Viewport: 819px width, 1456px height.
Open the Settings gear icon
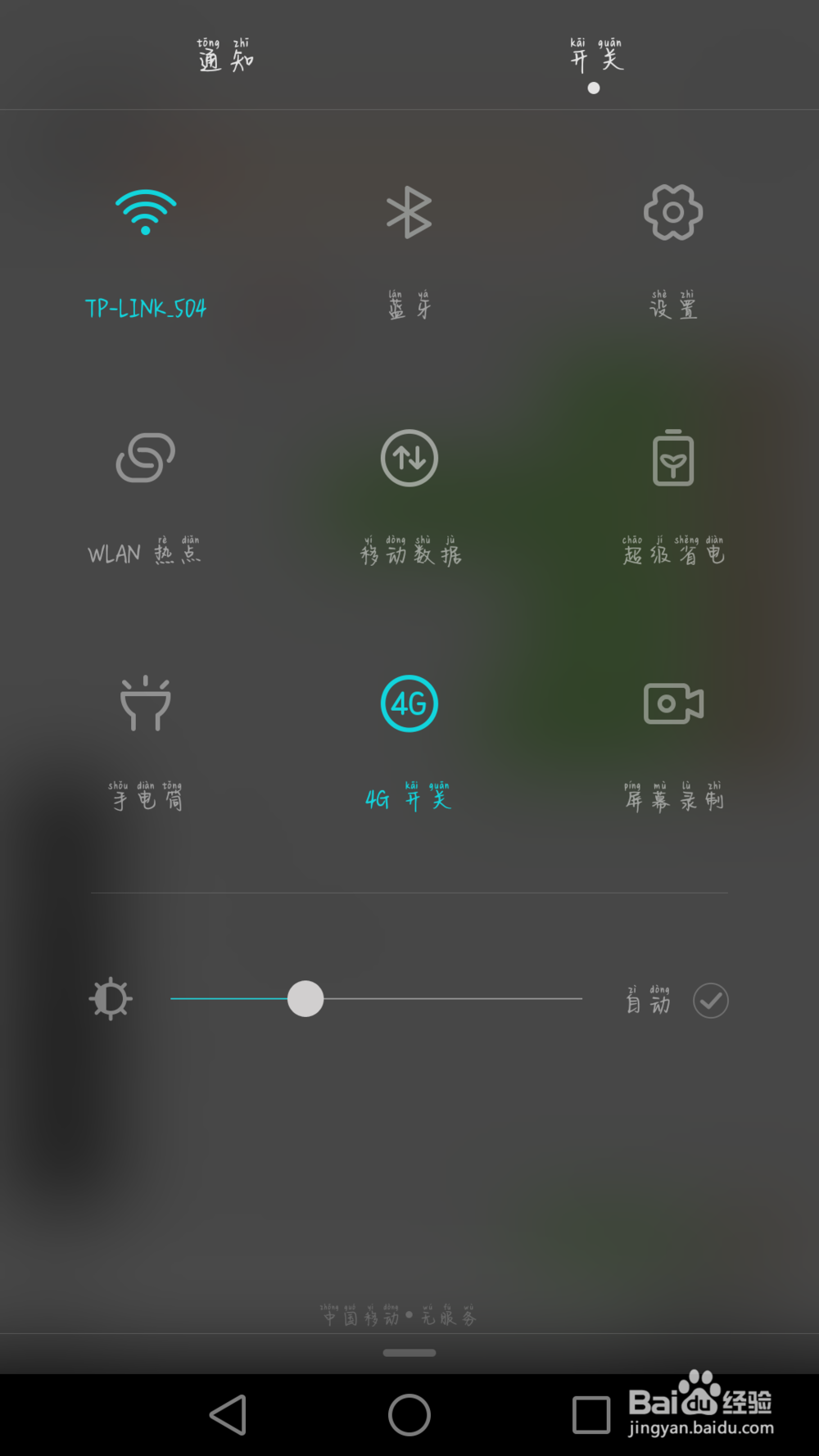coord(672,211)
